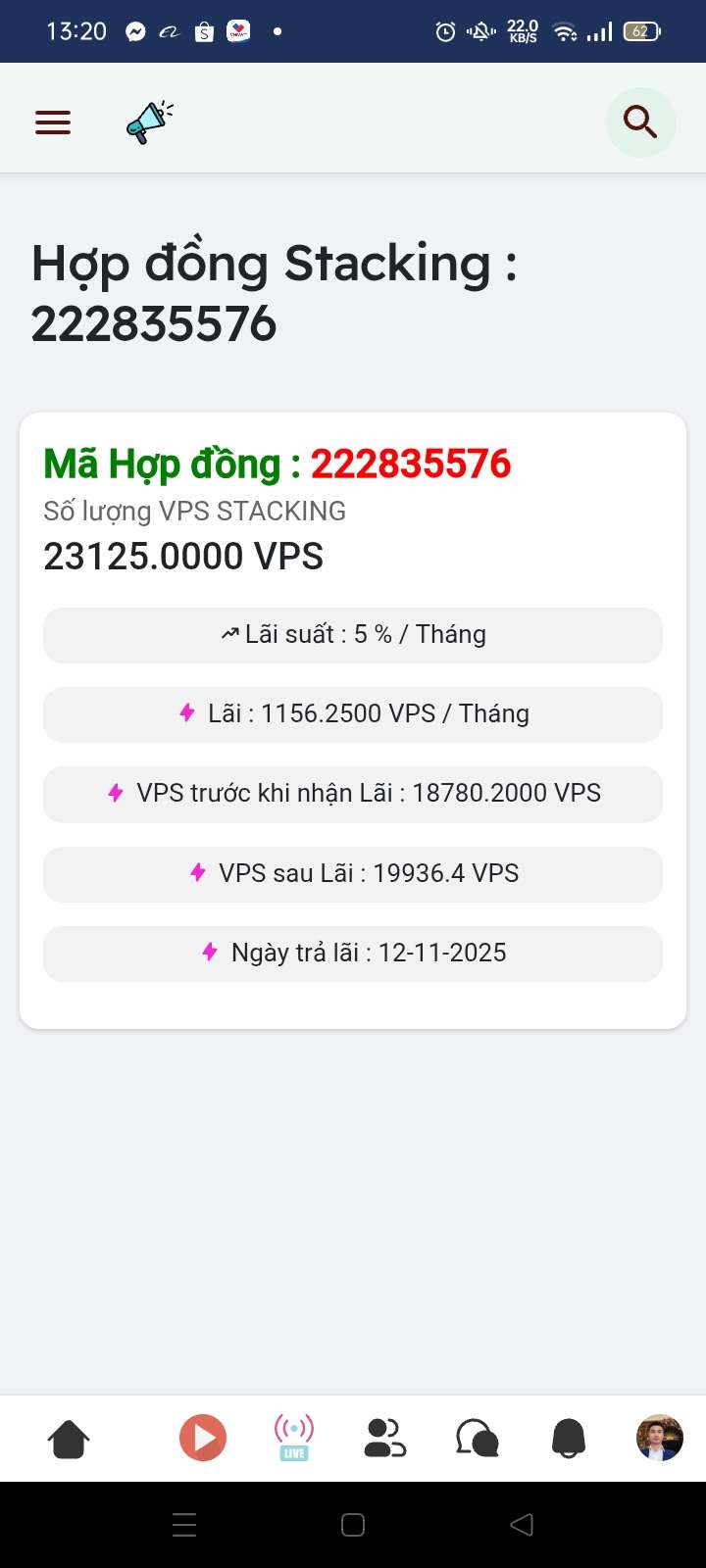The width and height of the screenshot is (706, 1568).
Task: Tap the system recent apps button
Action: pos(184,1525)
